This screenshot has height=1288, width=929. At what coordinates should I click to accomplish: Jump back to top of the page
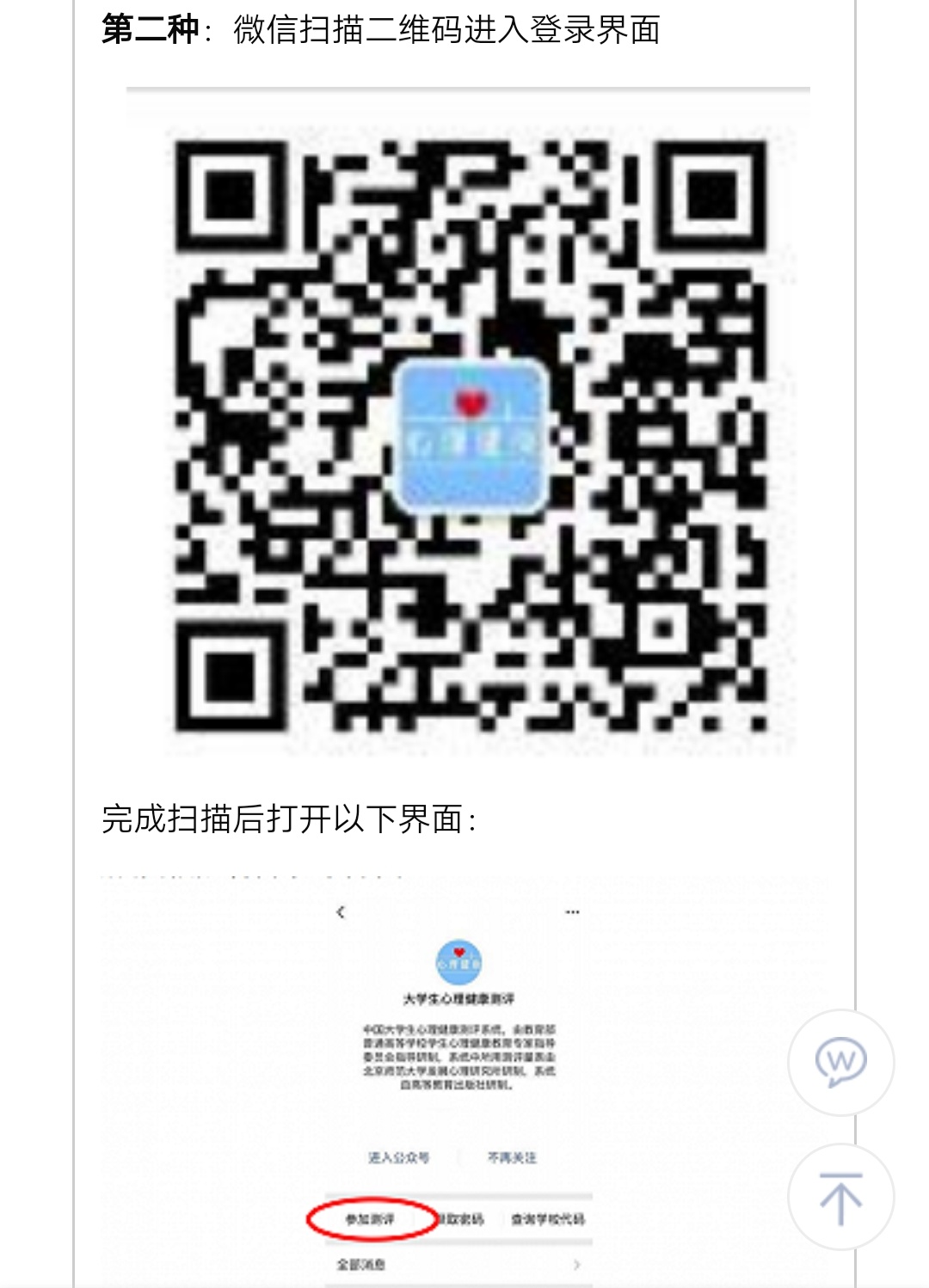point(840,1198)
